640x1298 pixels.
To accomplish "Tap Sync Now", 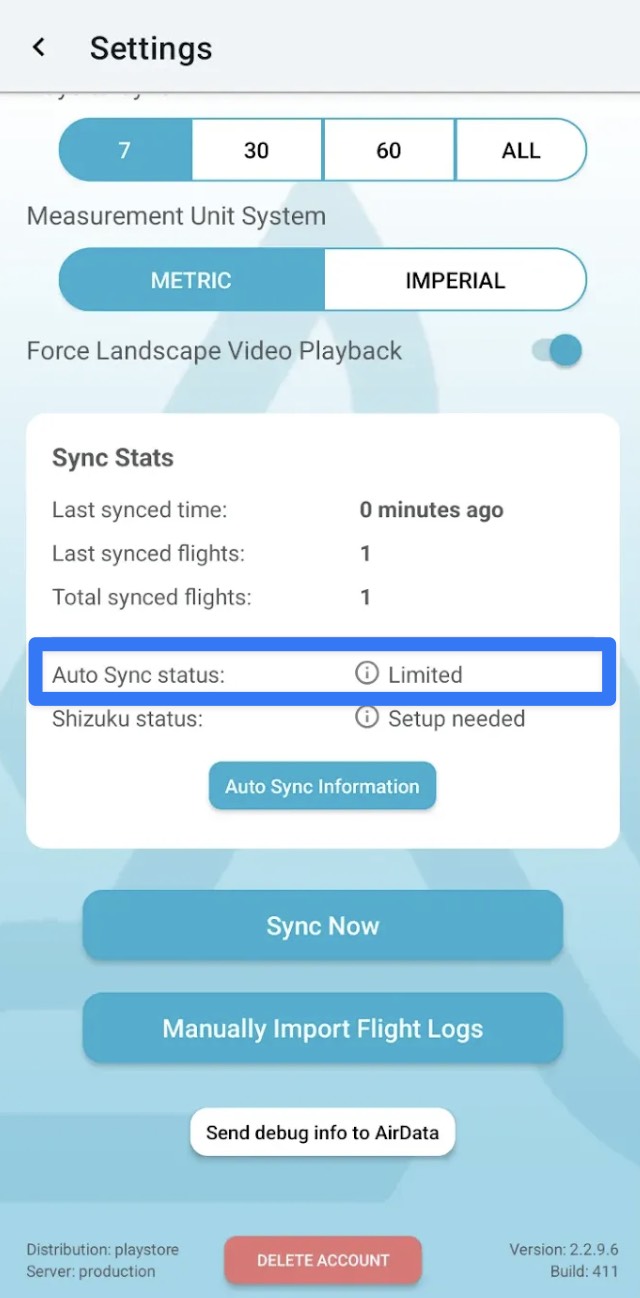I will (x=322, y=926).
